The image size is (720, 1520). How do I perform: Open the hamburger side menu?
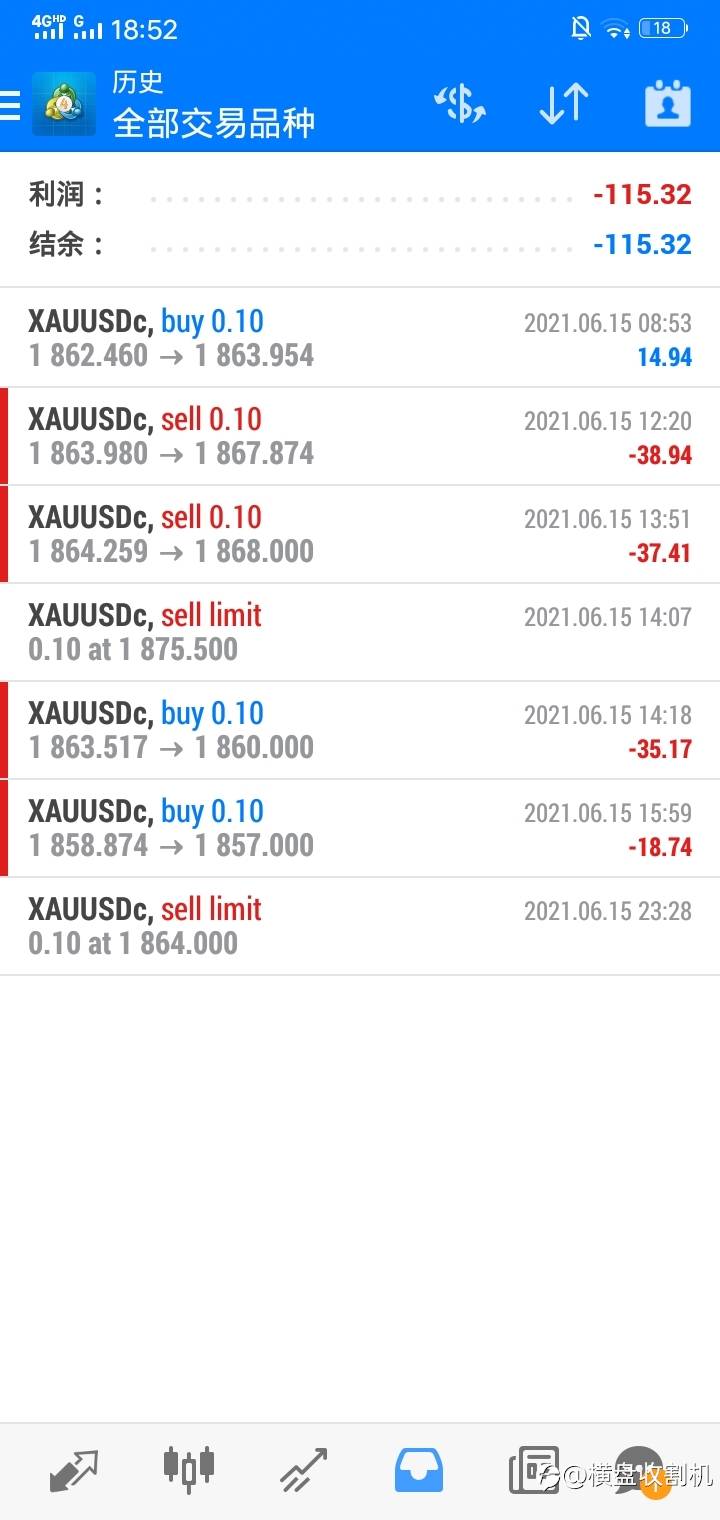tap(10, 105)
